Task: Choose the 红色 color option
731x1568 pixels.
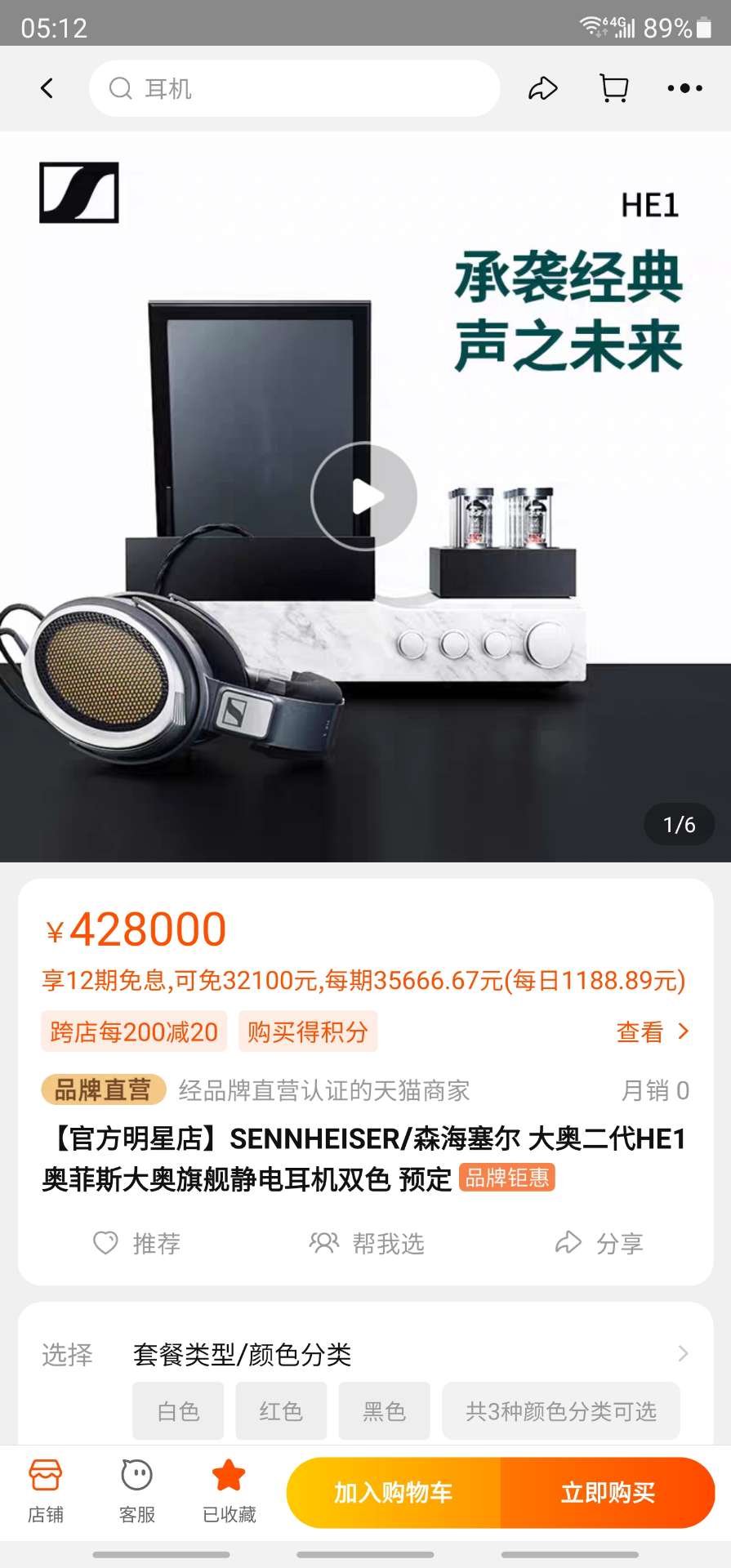Action: 281,1411
